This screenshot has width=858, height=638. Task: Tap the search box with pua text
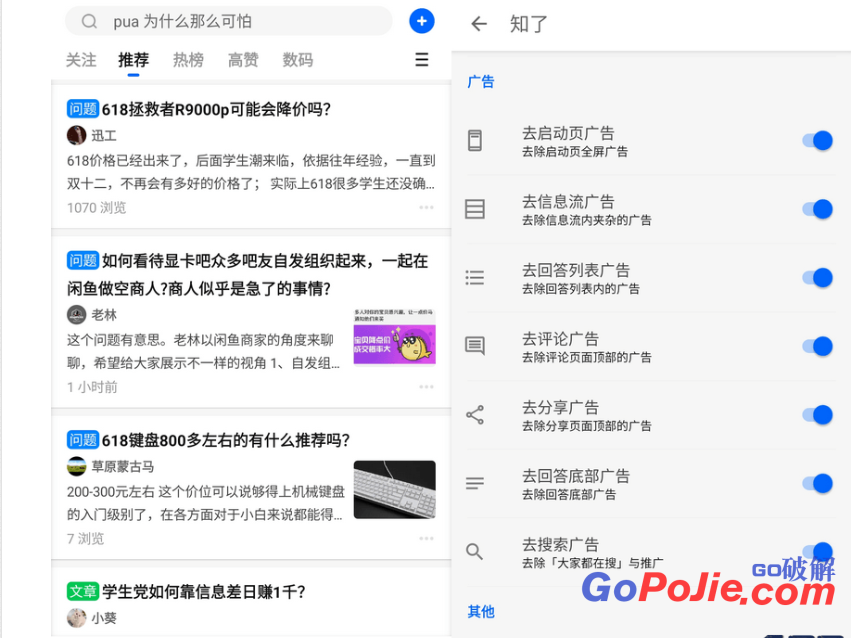(228, 21)
